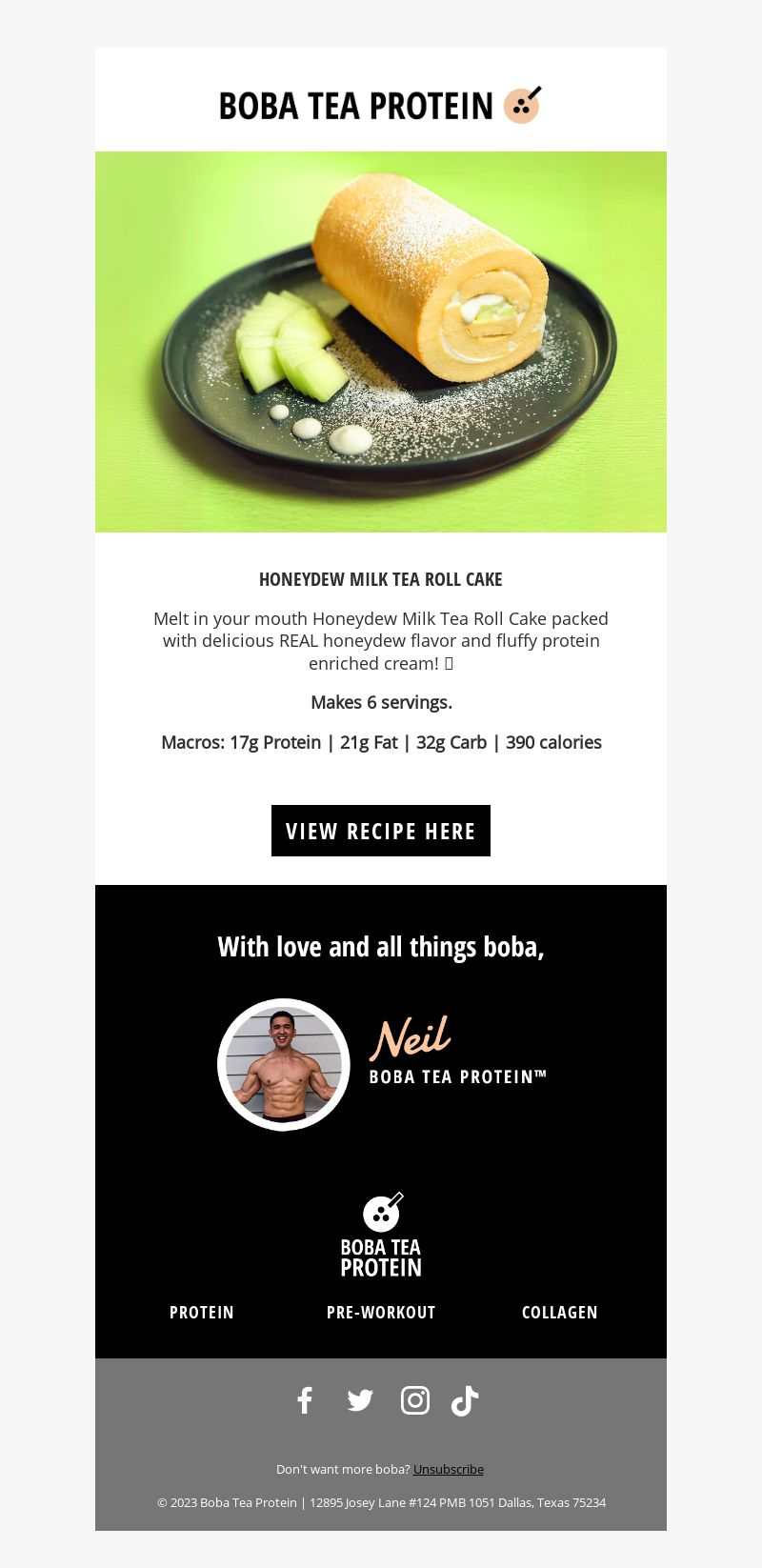This screenshot has width=762, height=1568.
Task: Open the Protein link
Action: coord(202,1313)
